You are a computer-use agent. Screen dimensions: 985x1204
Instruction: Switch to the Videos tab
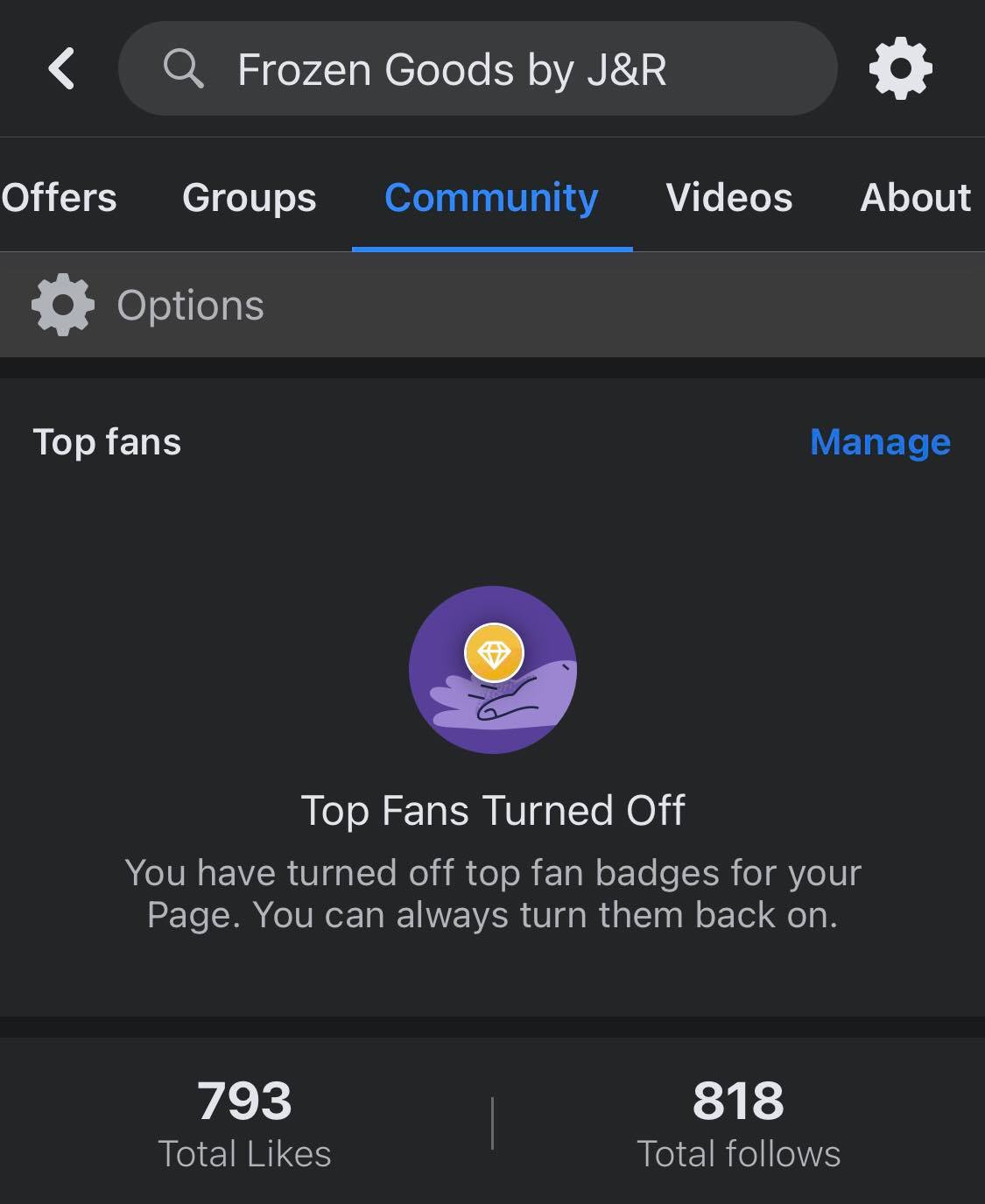(x=728, y=198)
